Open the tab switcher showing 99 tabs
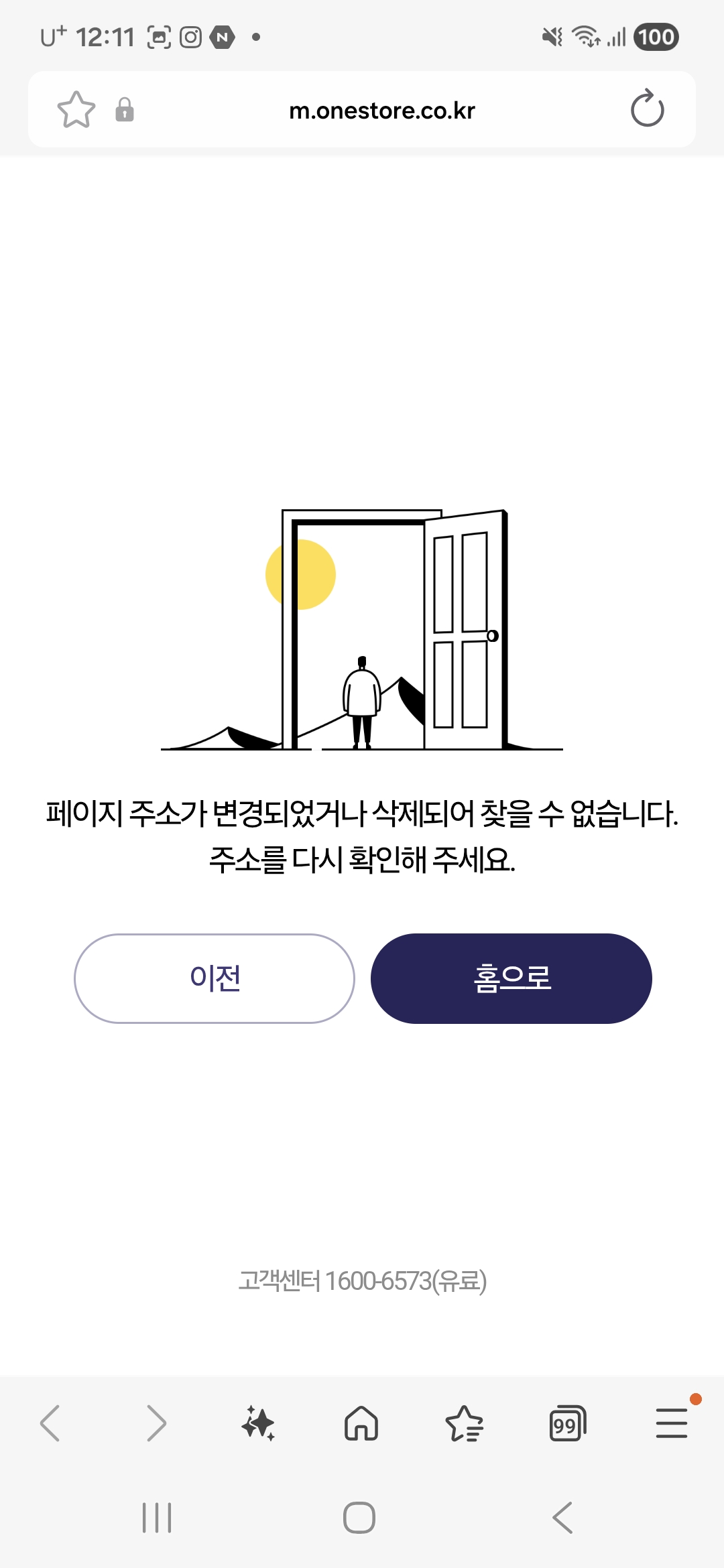This screenshot has width=724, height=1568. (567, 1423)
